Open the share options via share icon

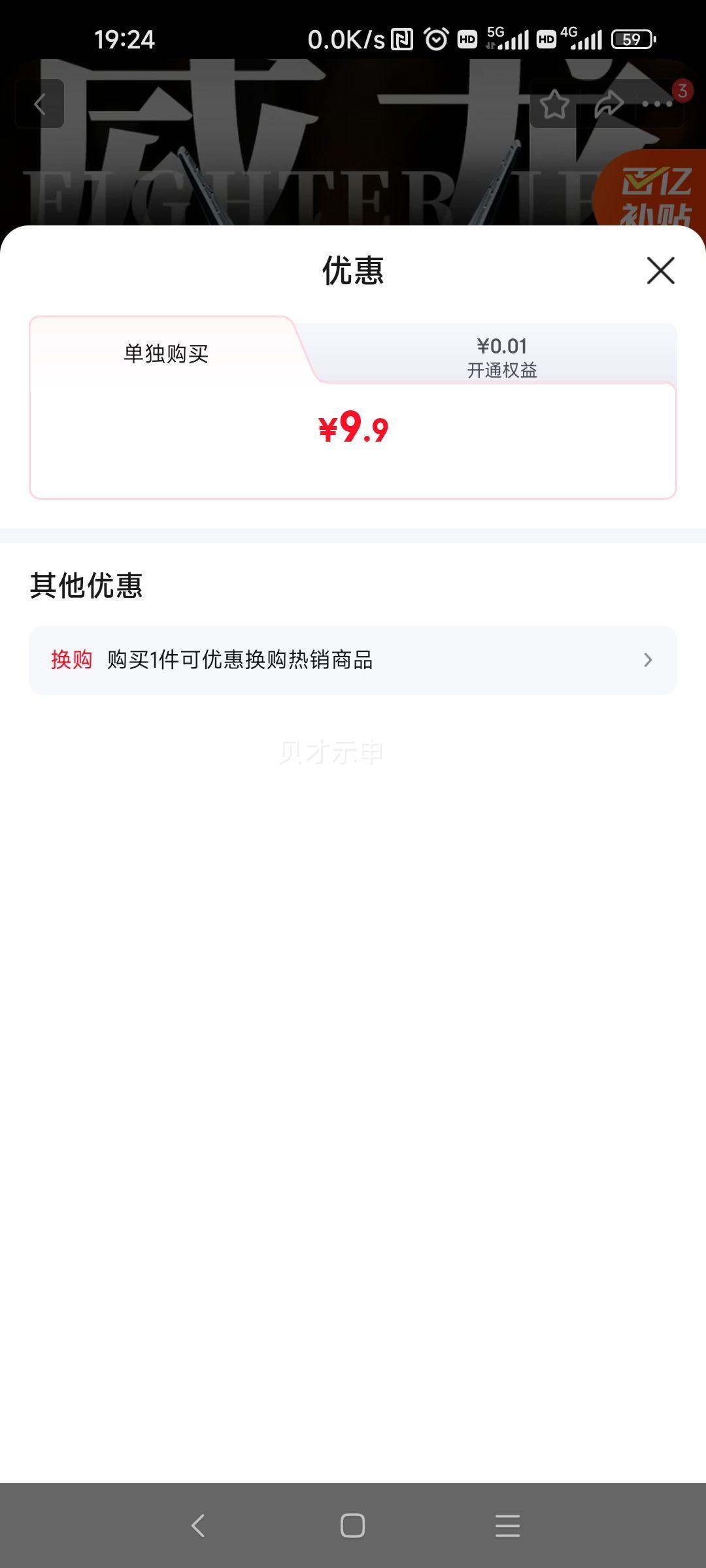click(608, 105)
